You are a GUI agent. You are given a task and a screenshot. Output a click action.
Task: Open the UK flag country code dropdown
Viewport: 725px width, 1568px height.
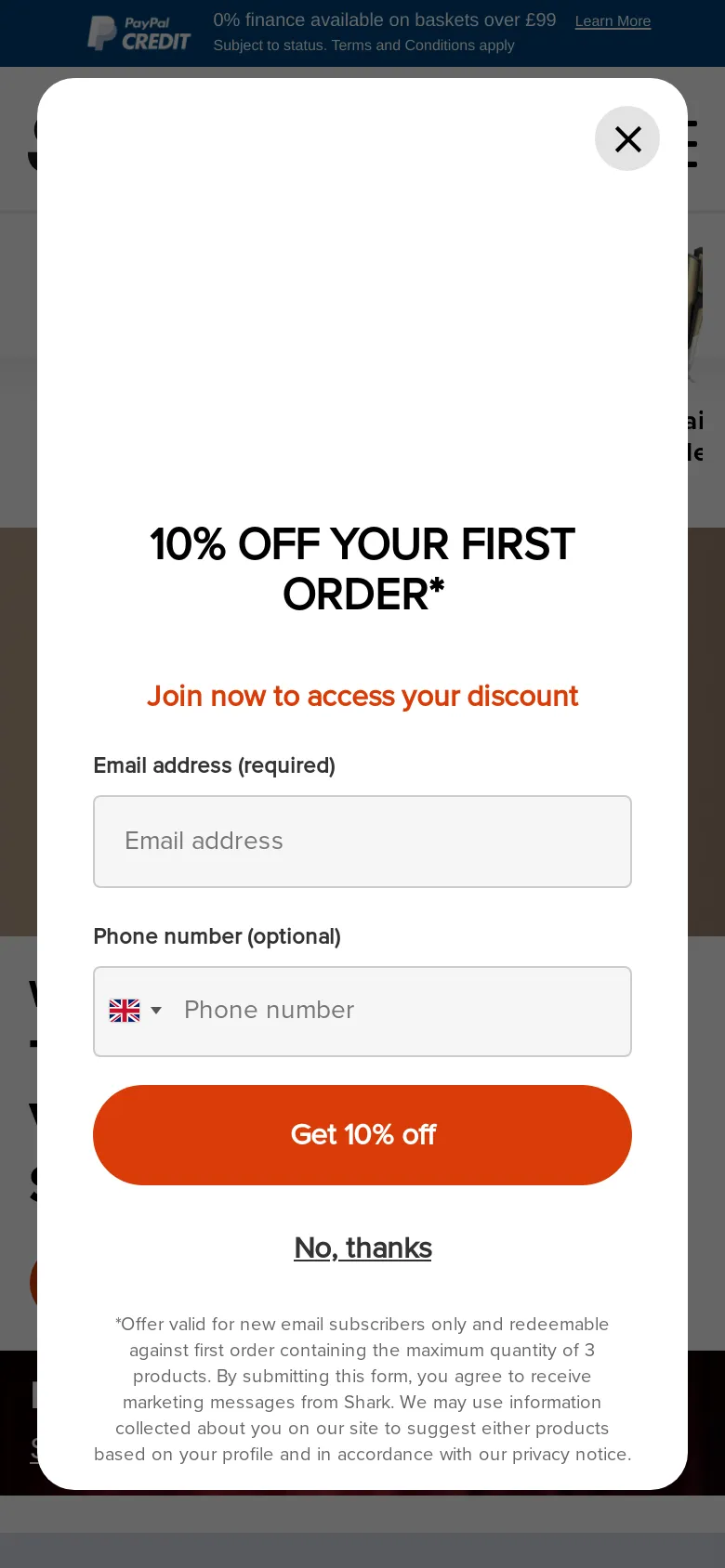pyautogui.click(x=136, y=1011)
